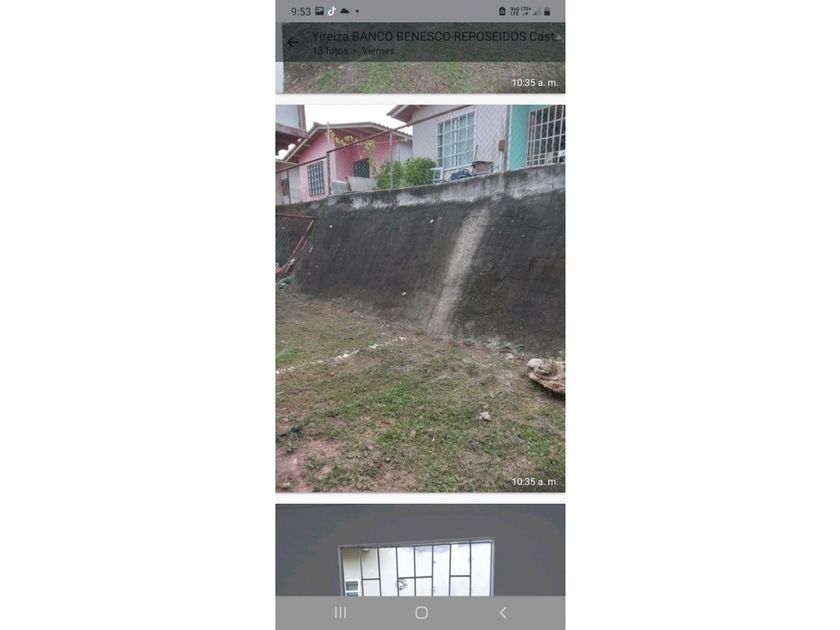Open the photo of the concrete retaining wall
Viewport: 840px width, 630px height.
pyautogui.click(x=420, y=298)
